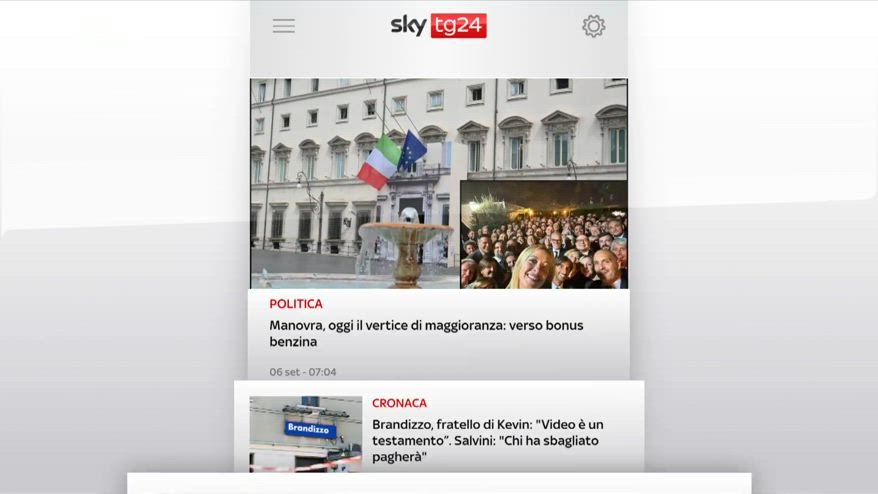Screen dimensions: 878x494
Task: Open the hamburger menu
Action: click(284, 26)
